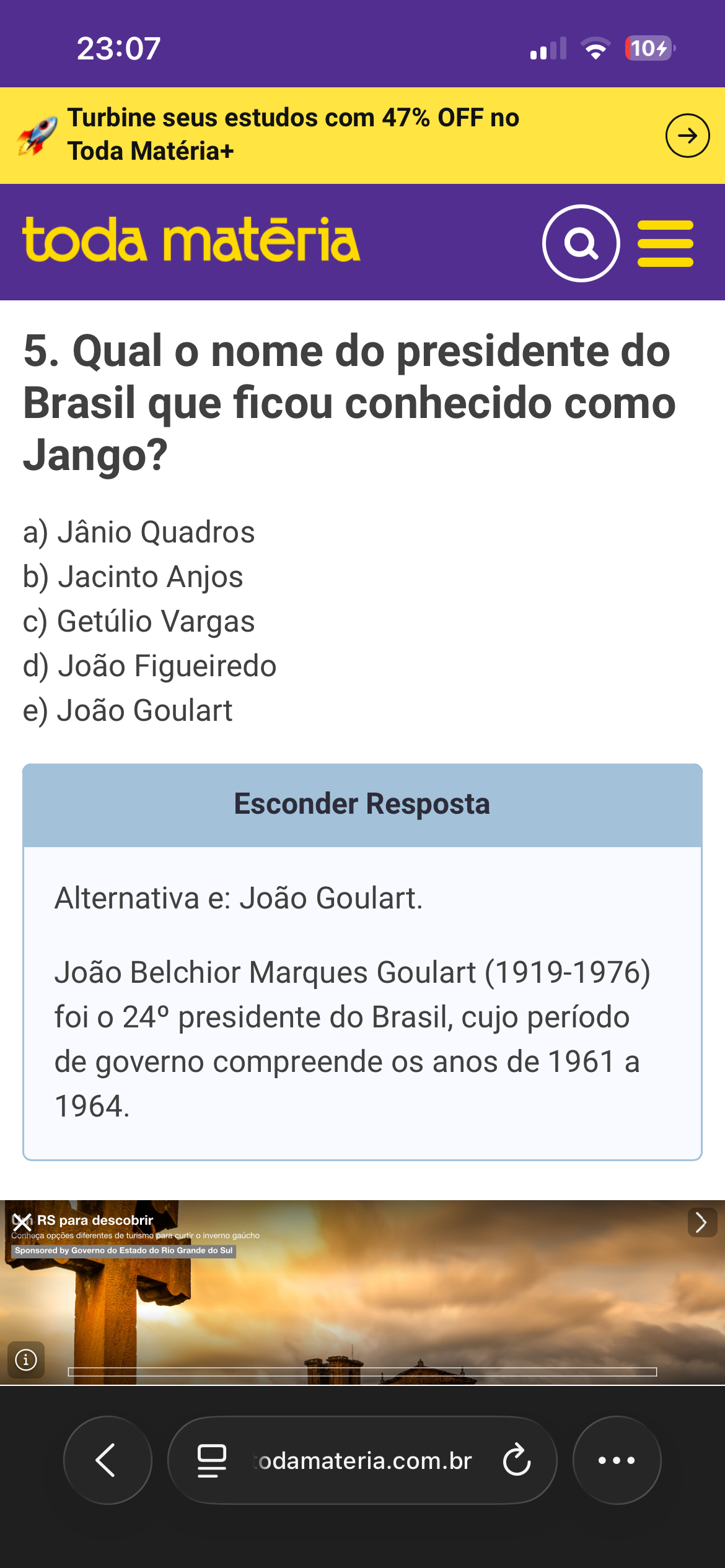Go to the Toda Matéria homepage logo
Screen dimensions: 725x1568
191,240
